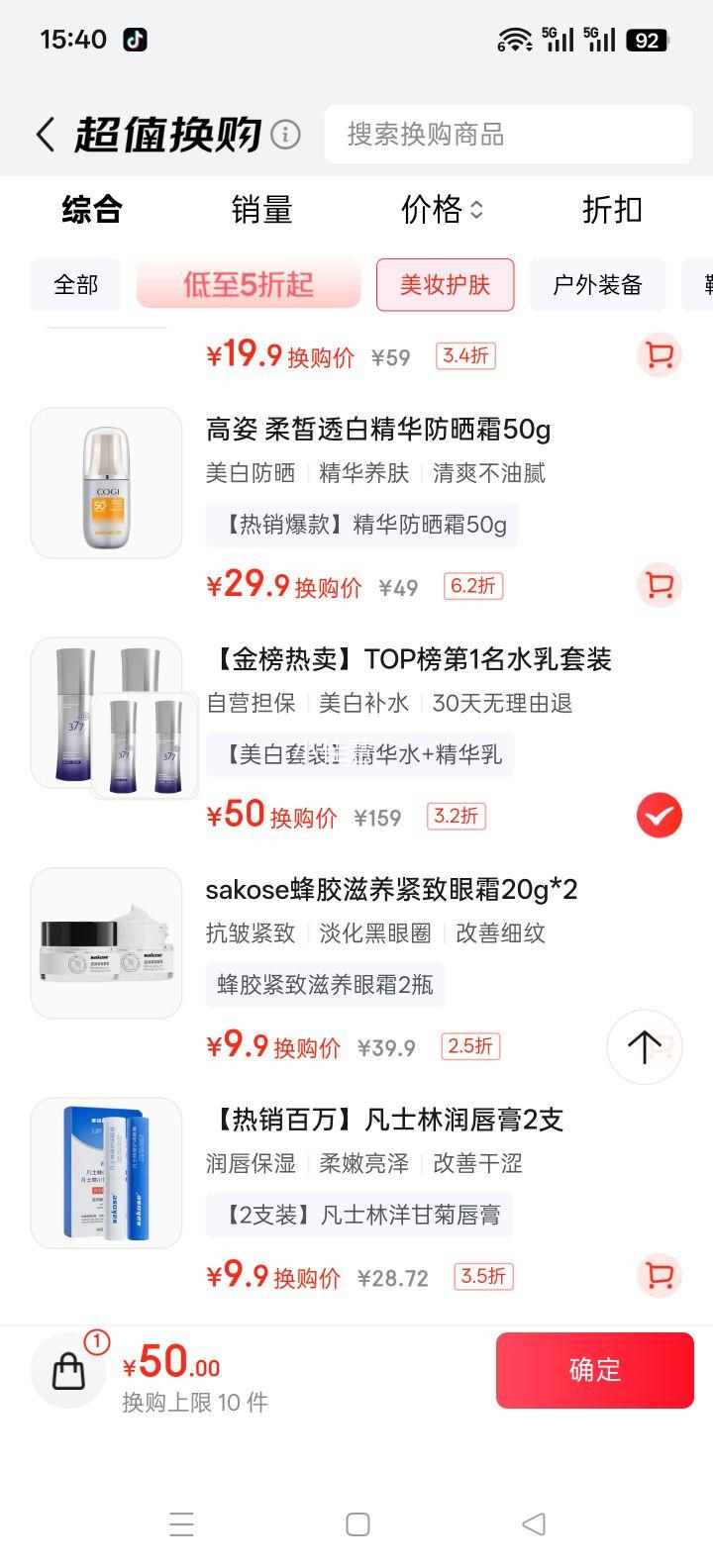
Task: Add the ¥19.9 item to cart
Action: pos(659,355)
